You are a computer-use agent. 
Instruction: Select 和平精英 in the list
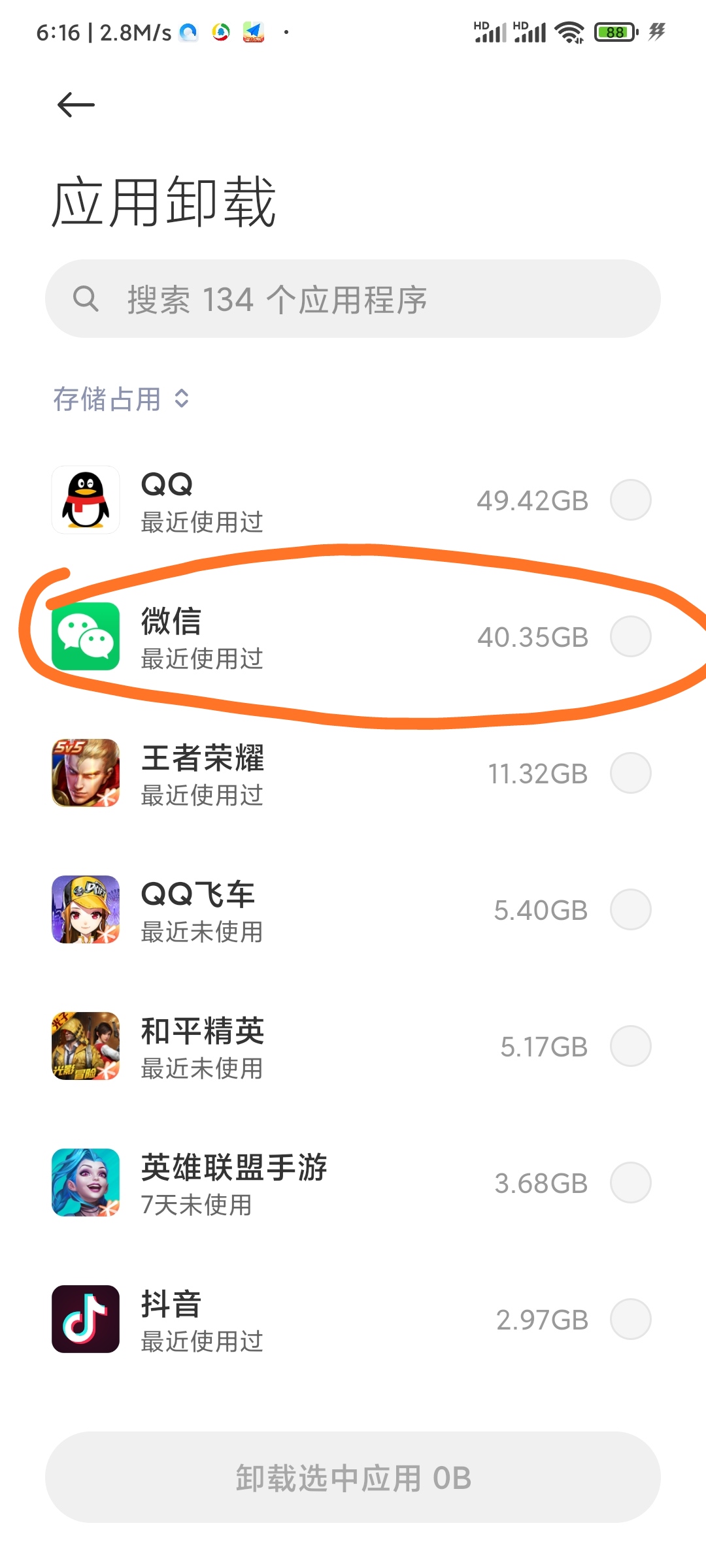[x=630, y=1046]
